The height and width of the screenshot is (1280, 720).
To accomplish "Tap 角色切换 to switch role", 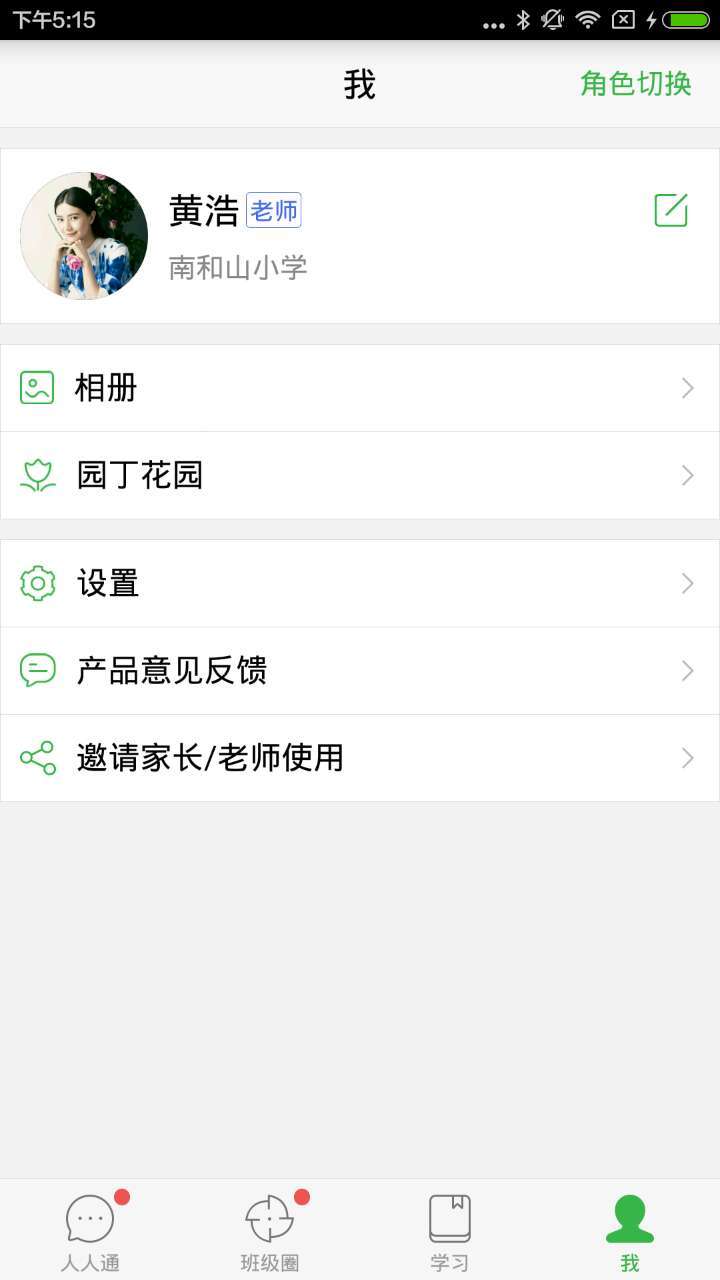I will pyautogui.click(x=636, y=84).
